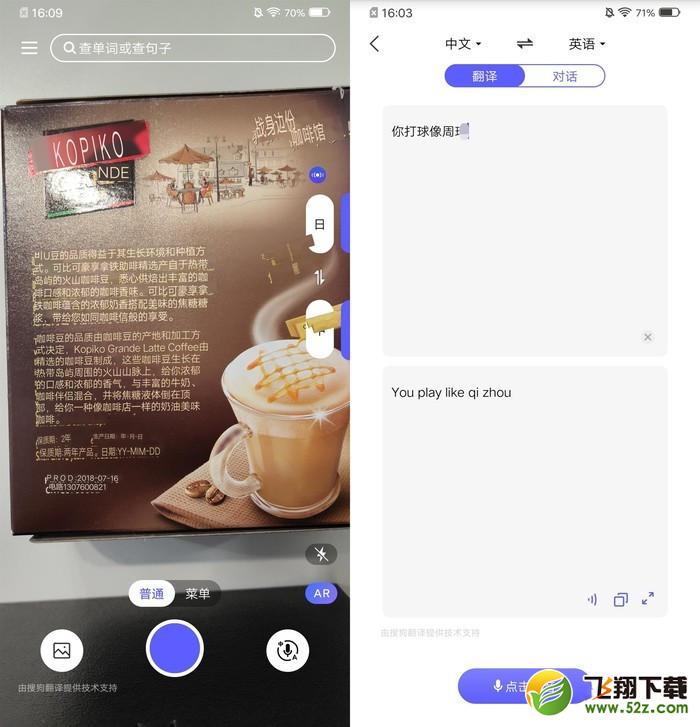Viewport: 700px width, 727px height.
Task: Switch to 普通 mode
Action: point(152,594)
